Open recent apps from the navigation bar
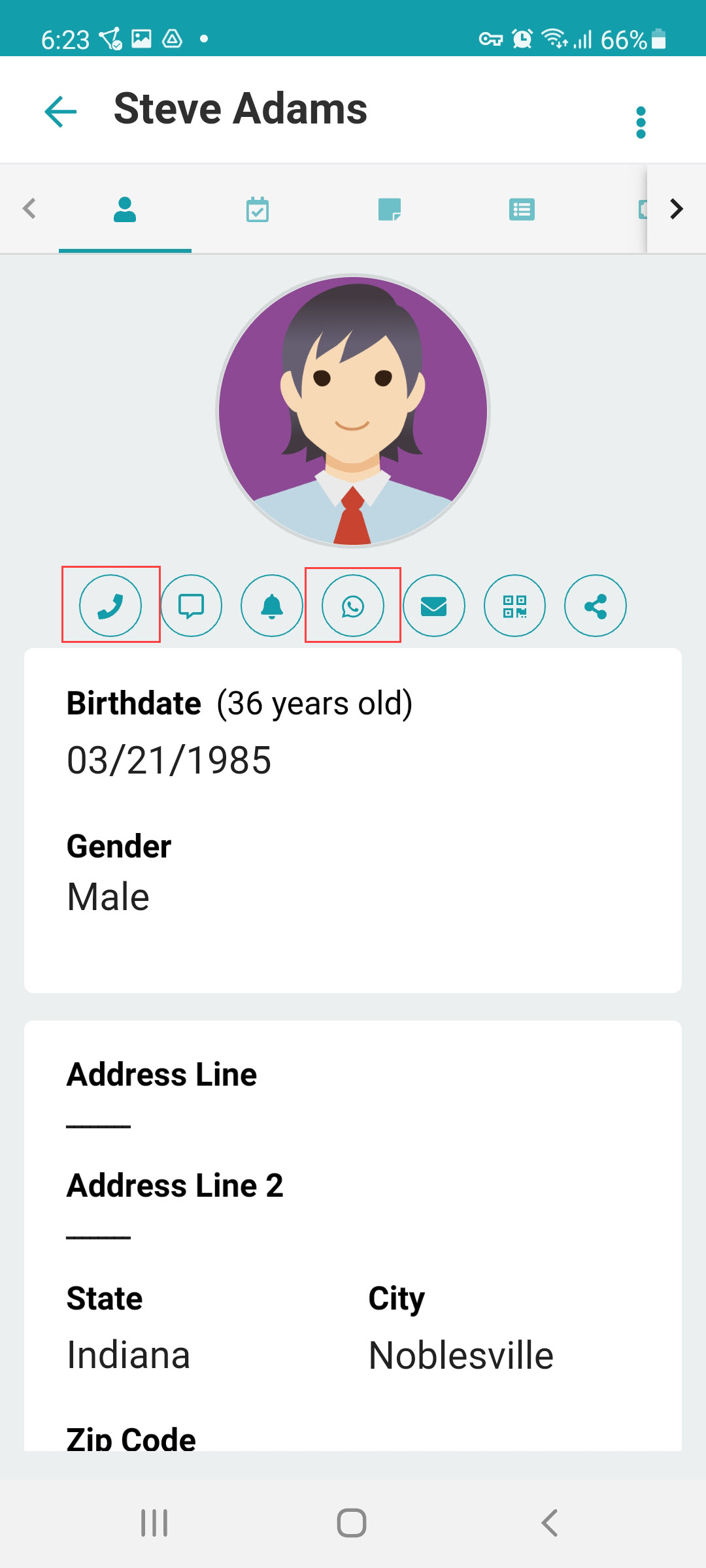Screen dimensions: 706x1568 click(x=155, y=1523)
